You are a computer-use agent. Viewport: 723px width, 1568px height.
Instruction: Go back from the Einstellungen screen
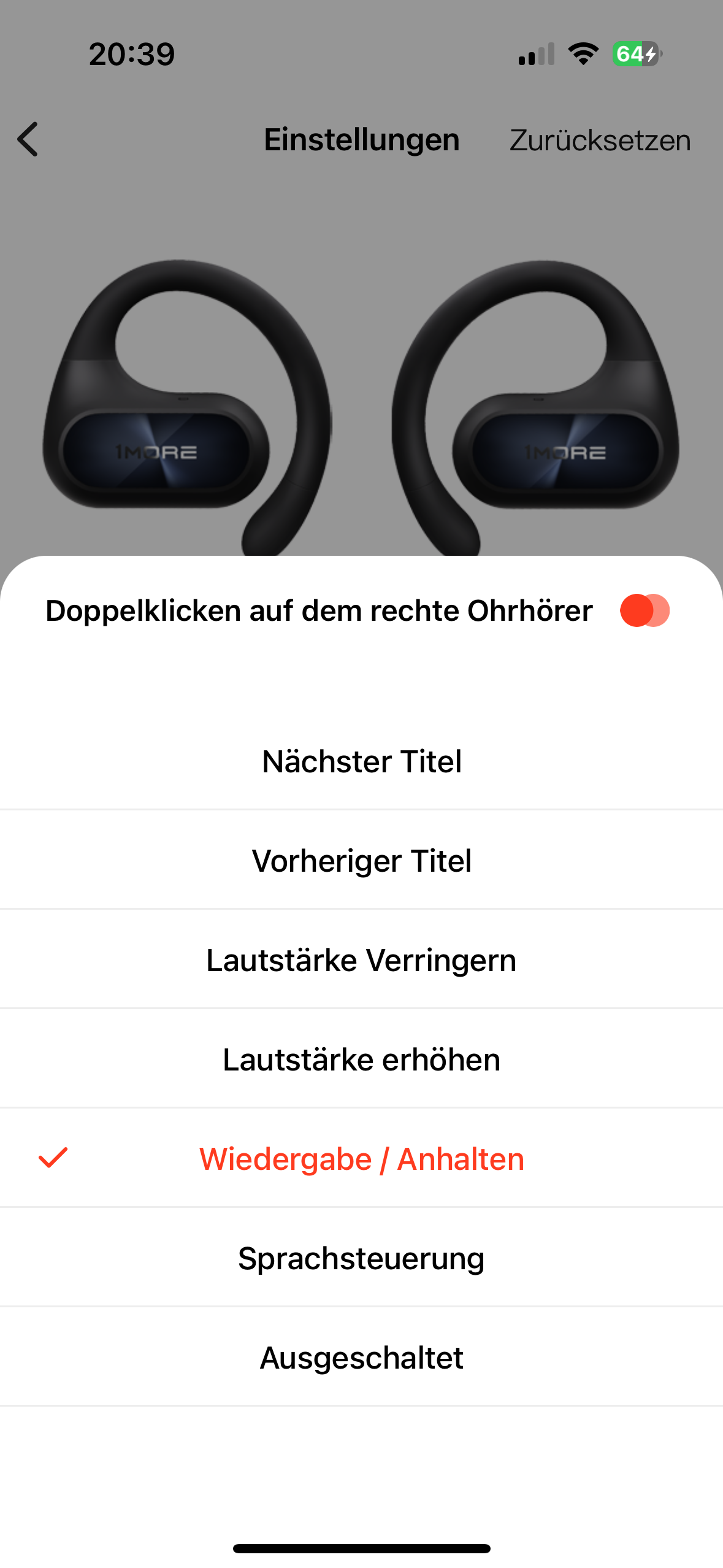coord(28,139)
